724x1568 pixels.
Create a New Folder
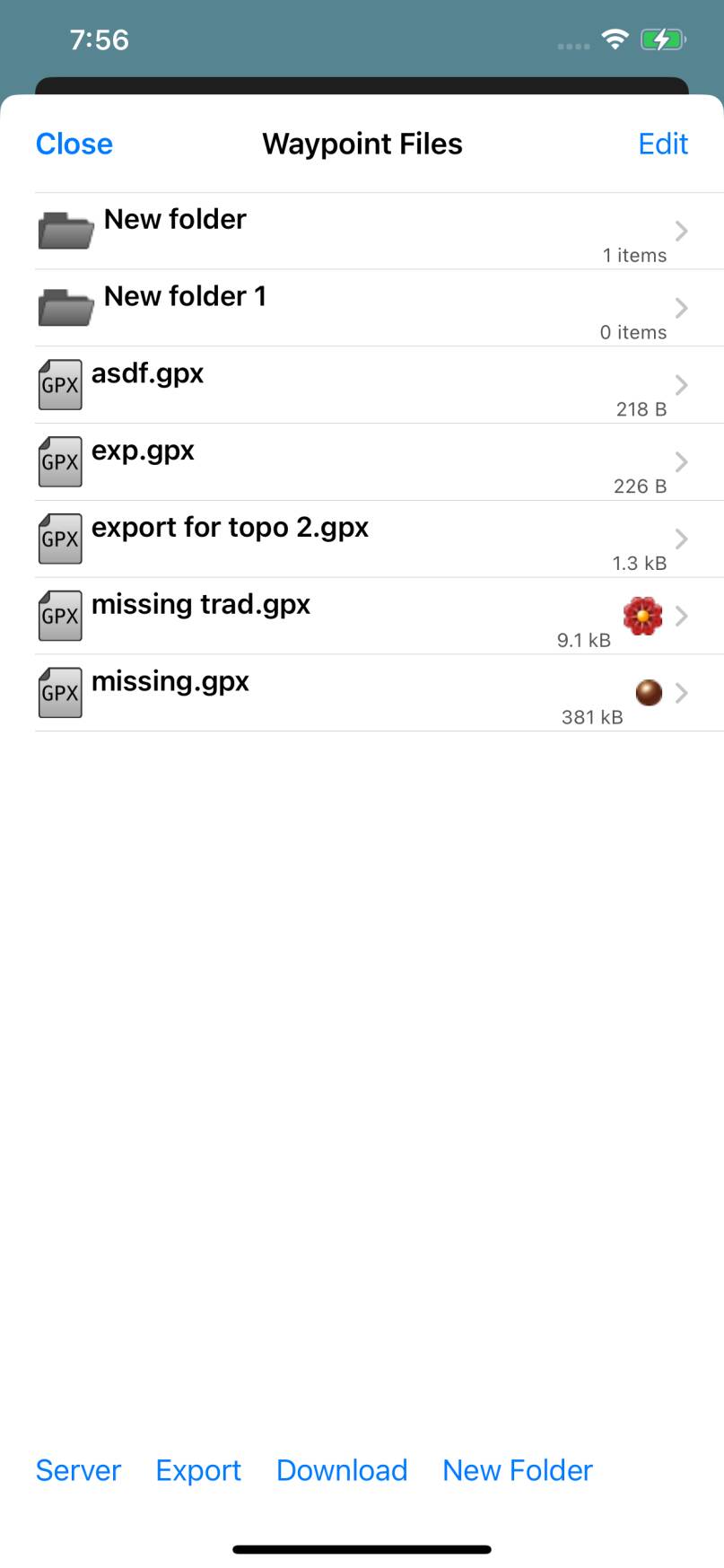[x=518, y=1470]
